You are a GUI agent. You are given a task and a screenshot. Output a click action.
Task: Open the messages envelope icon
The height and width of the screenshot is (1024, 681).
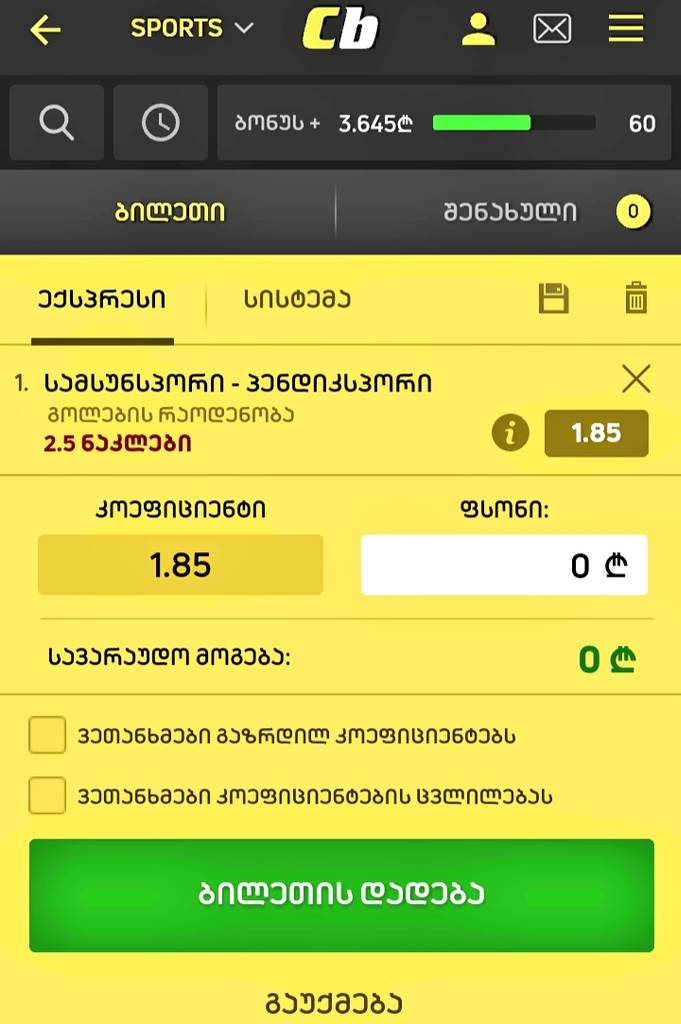tap(552, 29)
